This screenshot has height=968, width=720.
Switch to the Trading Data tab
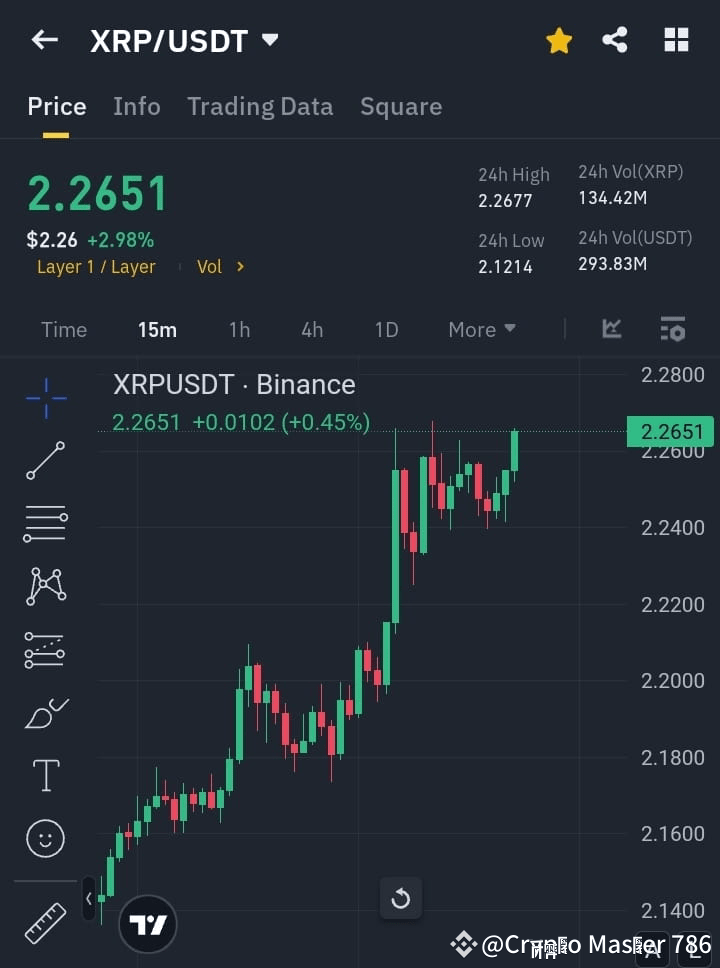click(260, 106)
